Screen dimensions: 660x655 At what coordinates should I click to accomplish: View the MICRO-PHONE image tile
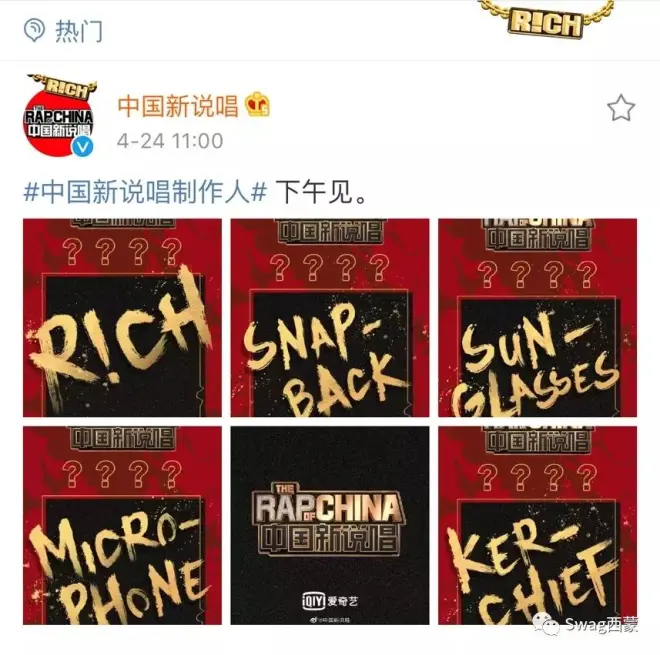click(x=122, y=525)
